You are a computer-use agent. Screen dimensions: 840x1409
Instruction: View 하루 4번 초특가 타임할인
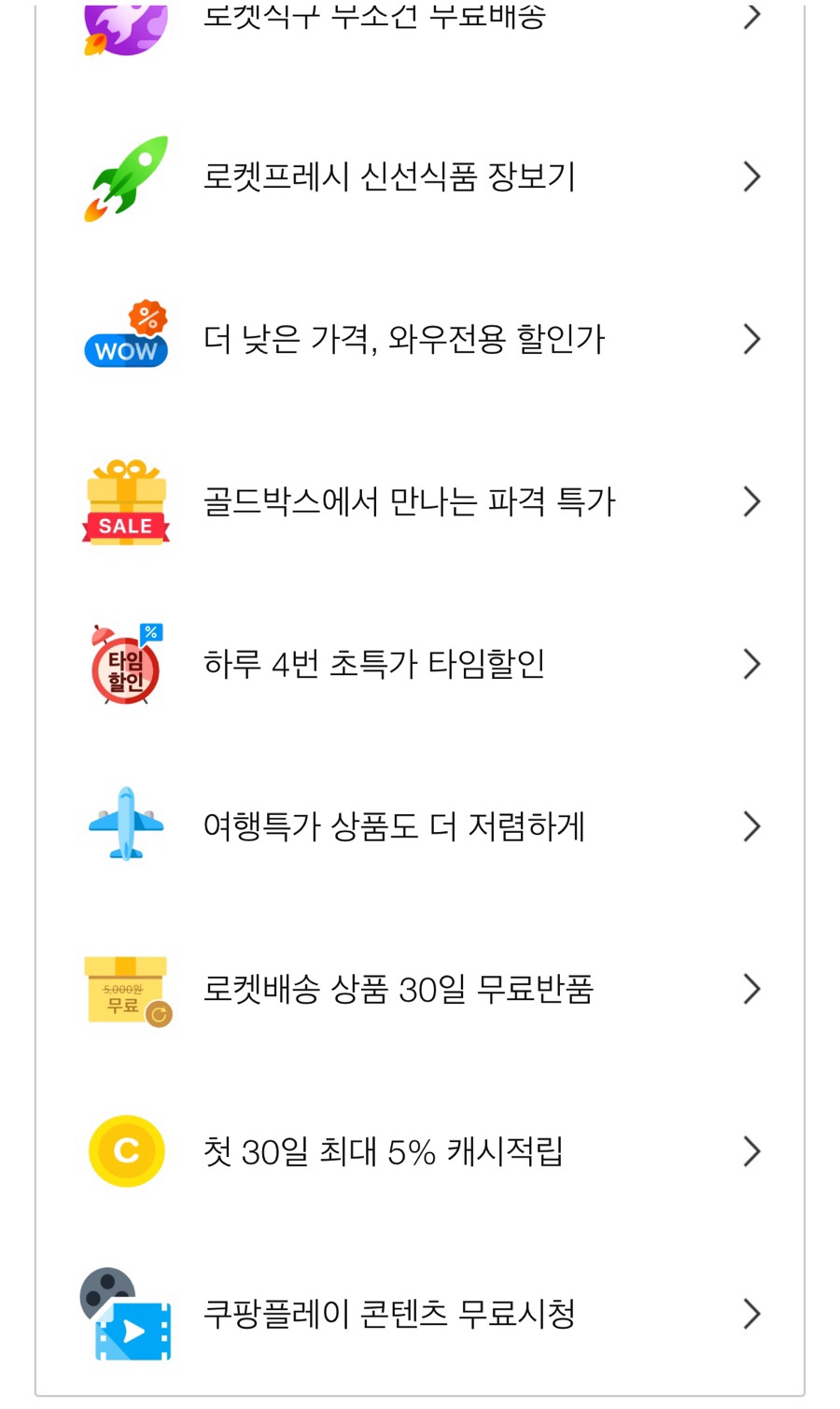[420, 664]
